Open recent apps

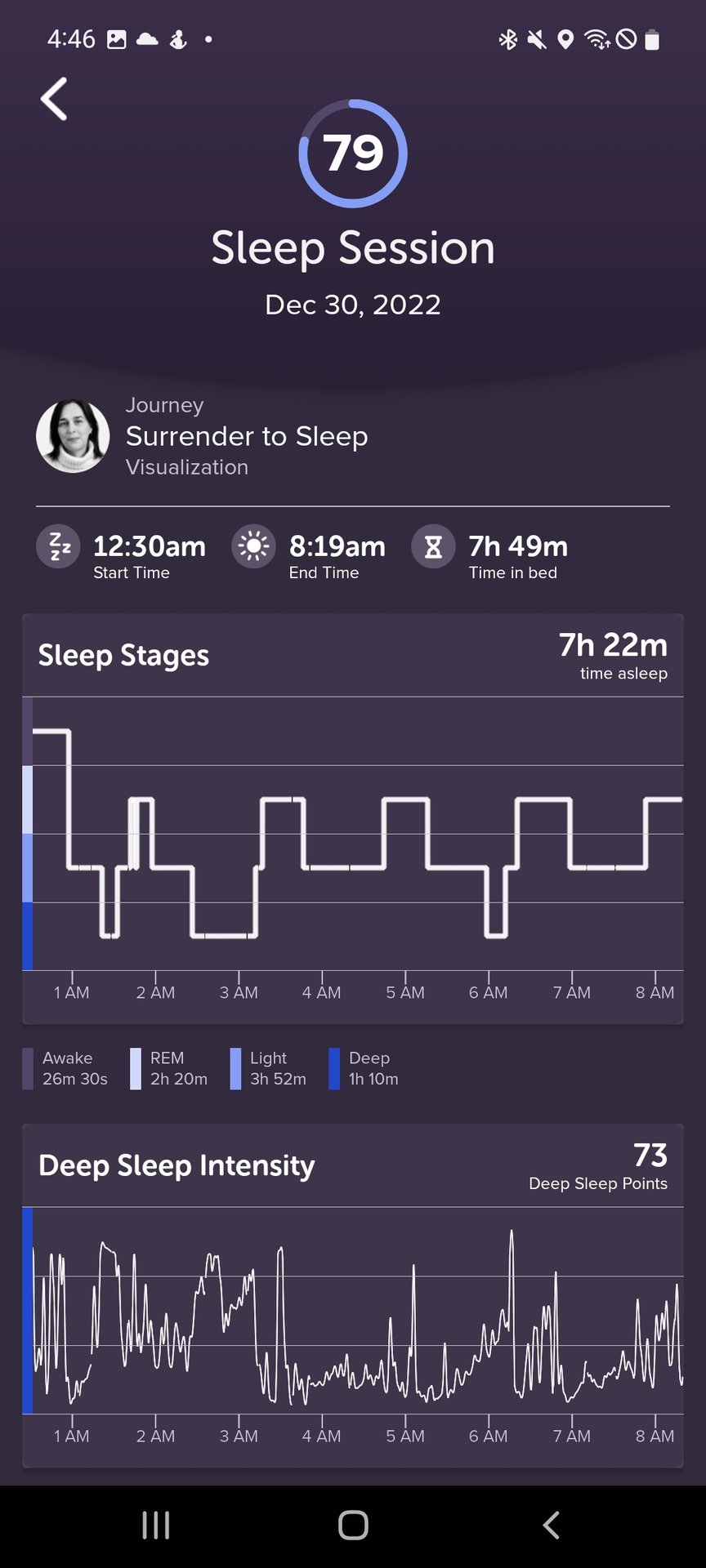click(156, 1525)
